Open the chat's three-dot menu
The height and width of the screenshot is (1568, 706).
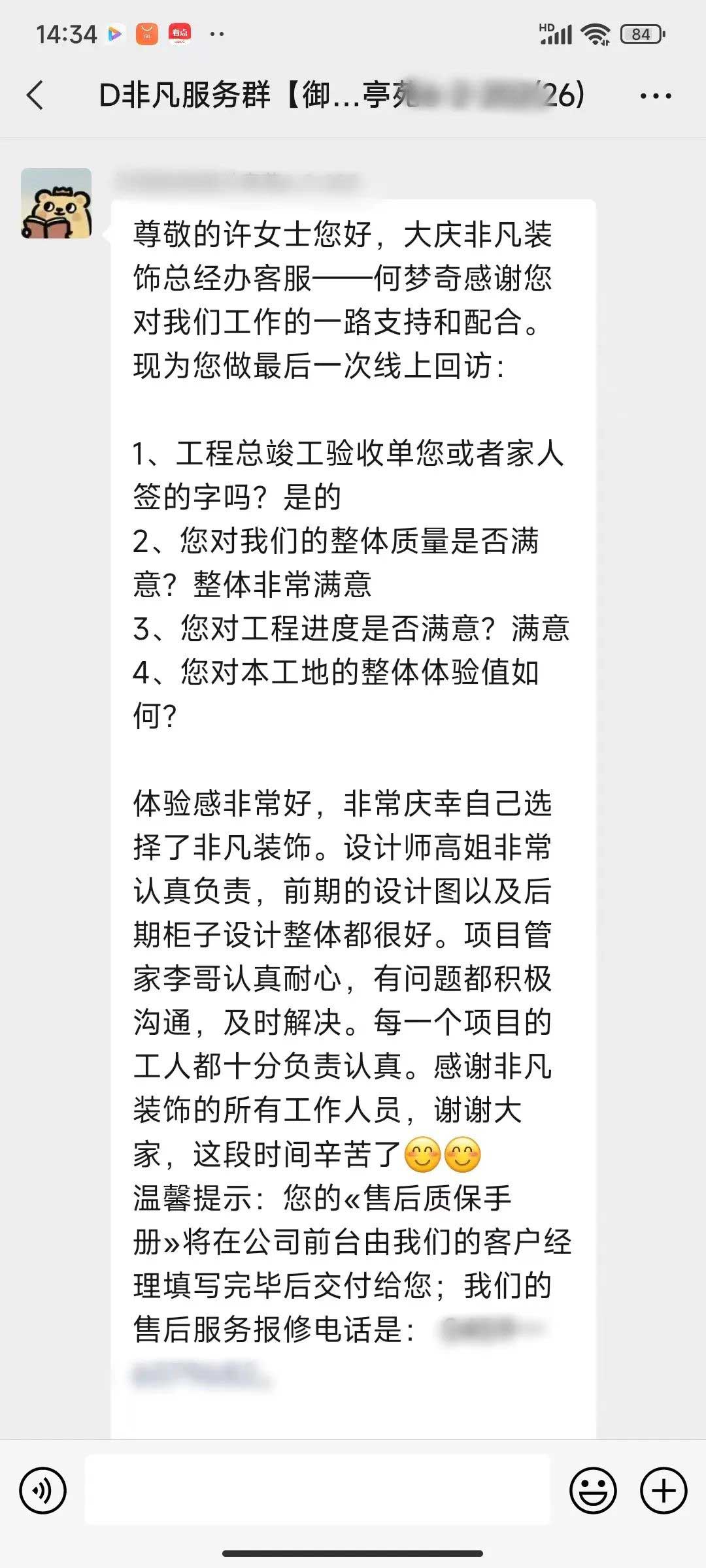pyautogui.click(x=655, y=96)
